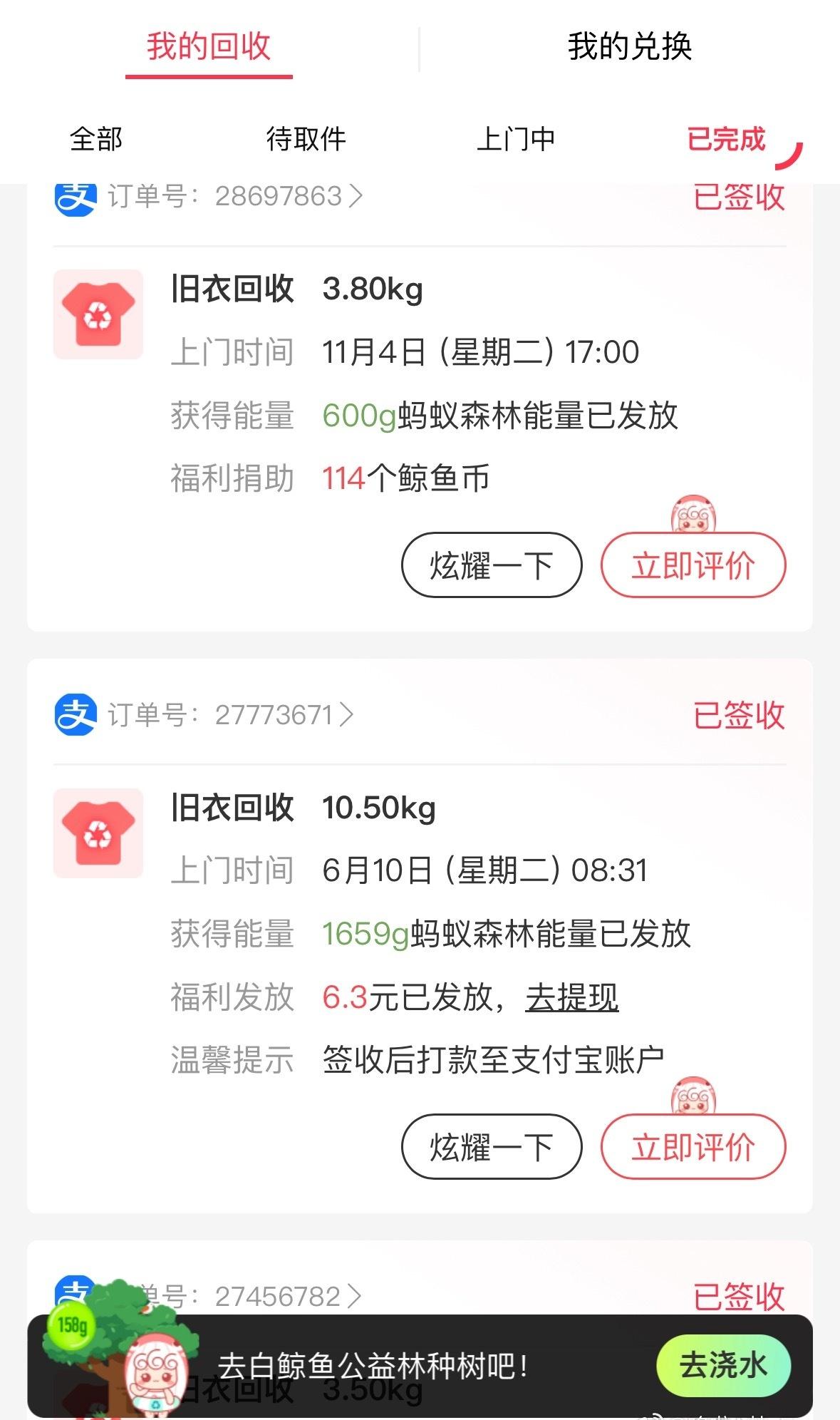Tap the red clothing recycle icon for 3.80kg order

coord(99,314)
